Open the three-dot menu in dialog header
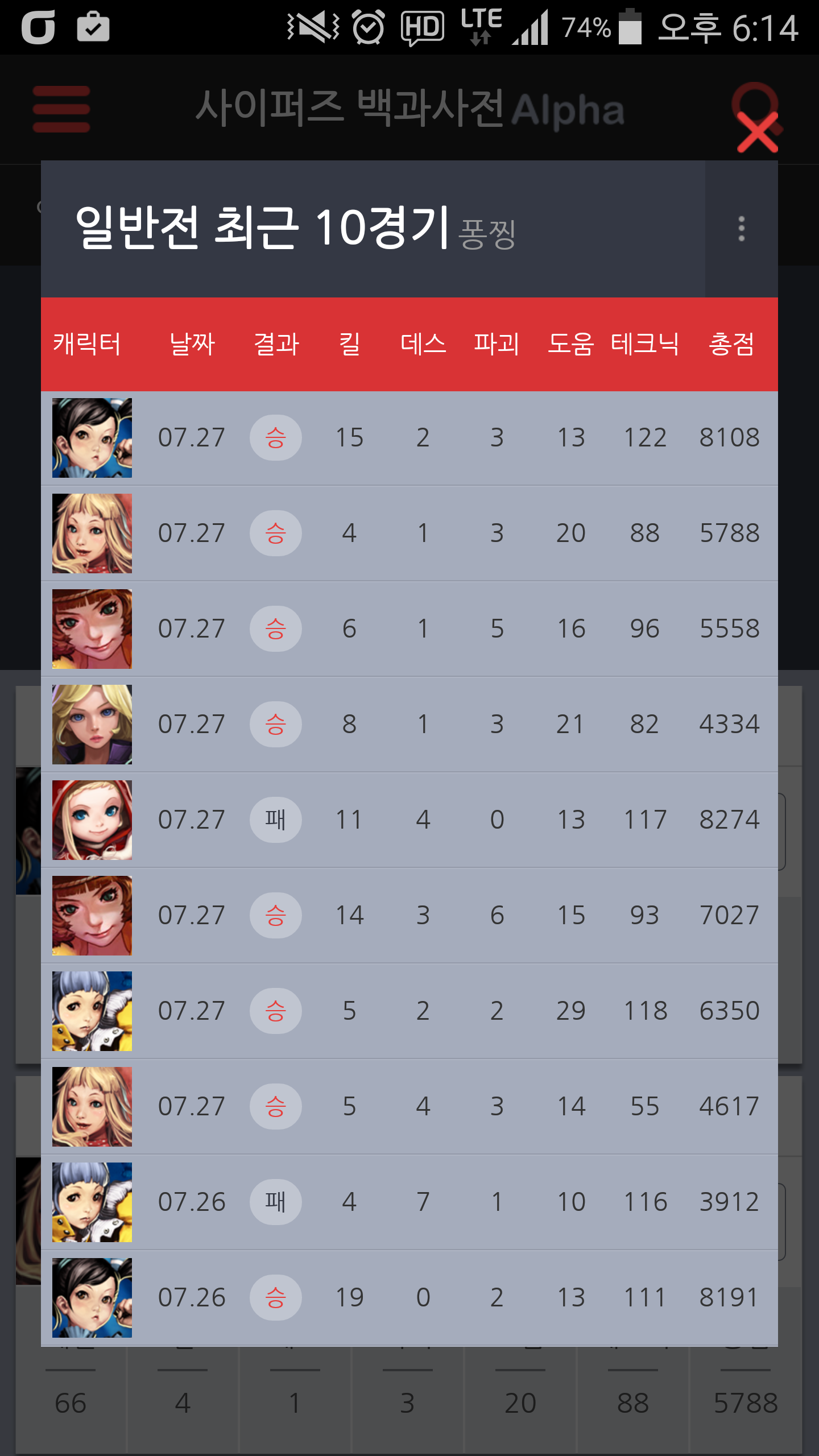Image resolution: width=819 pixels, height=1456 pixels. 741,229
